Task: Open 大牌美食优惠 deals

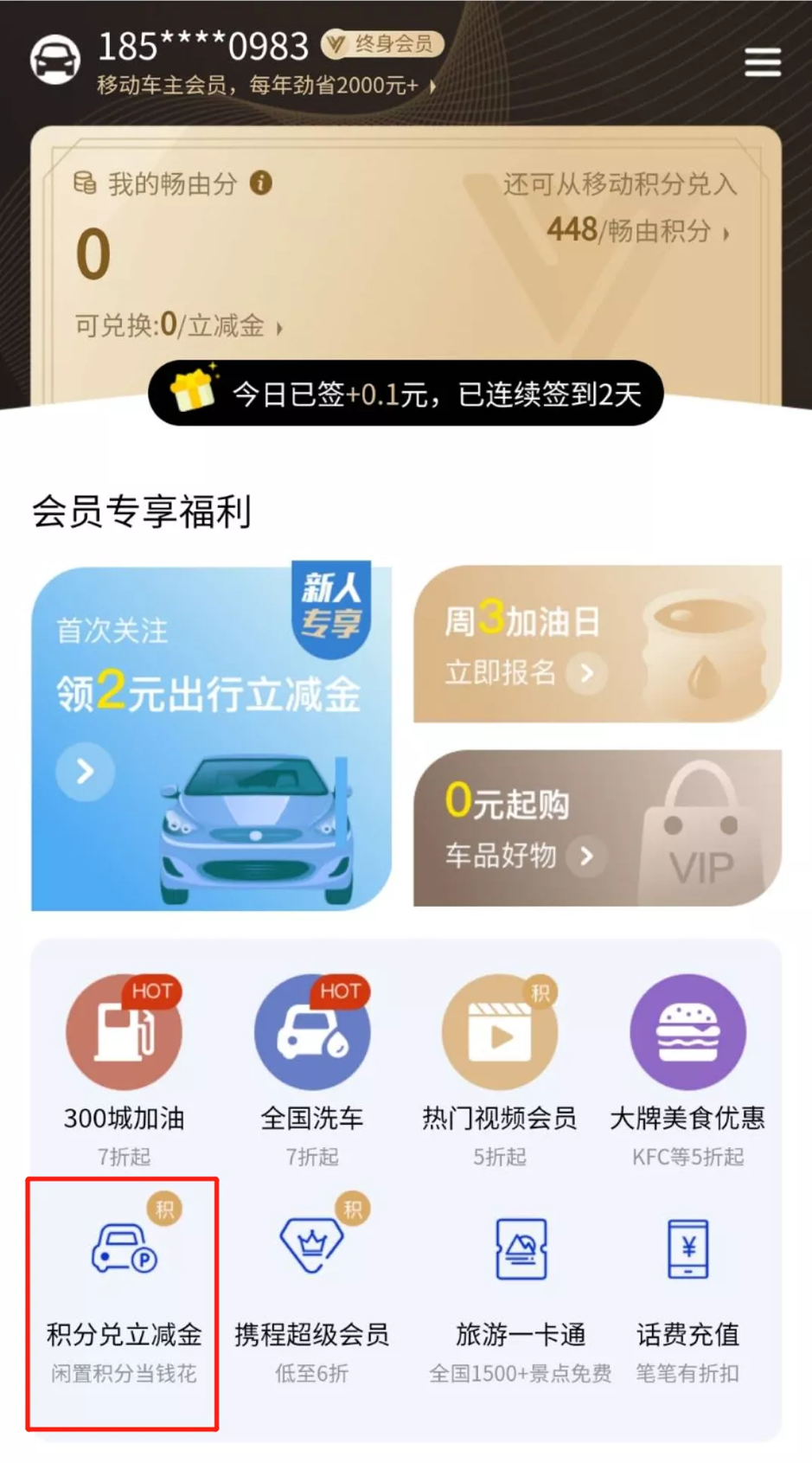Action: pos(687,1065)
